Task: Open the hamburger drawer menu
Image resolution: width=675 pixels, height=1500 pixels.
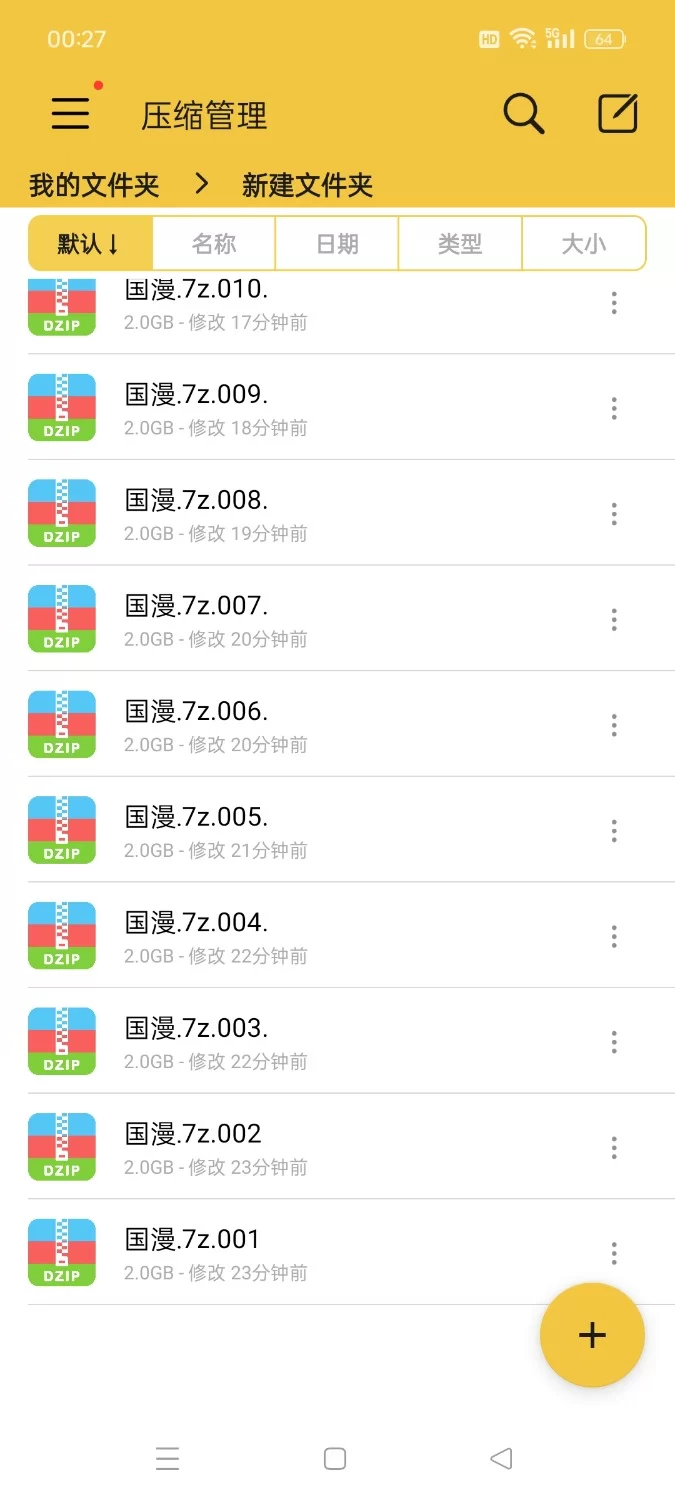Action: click(70, 113)
